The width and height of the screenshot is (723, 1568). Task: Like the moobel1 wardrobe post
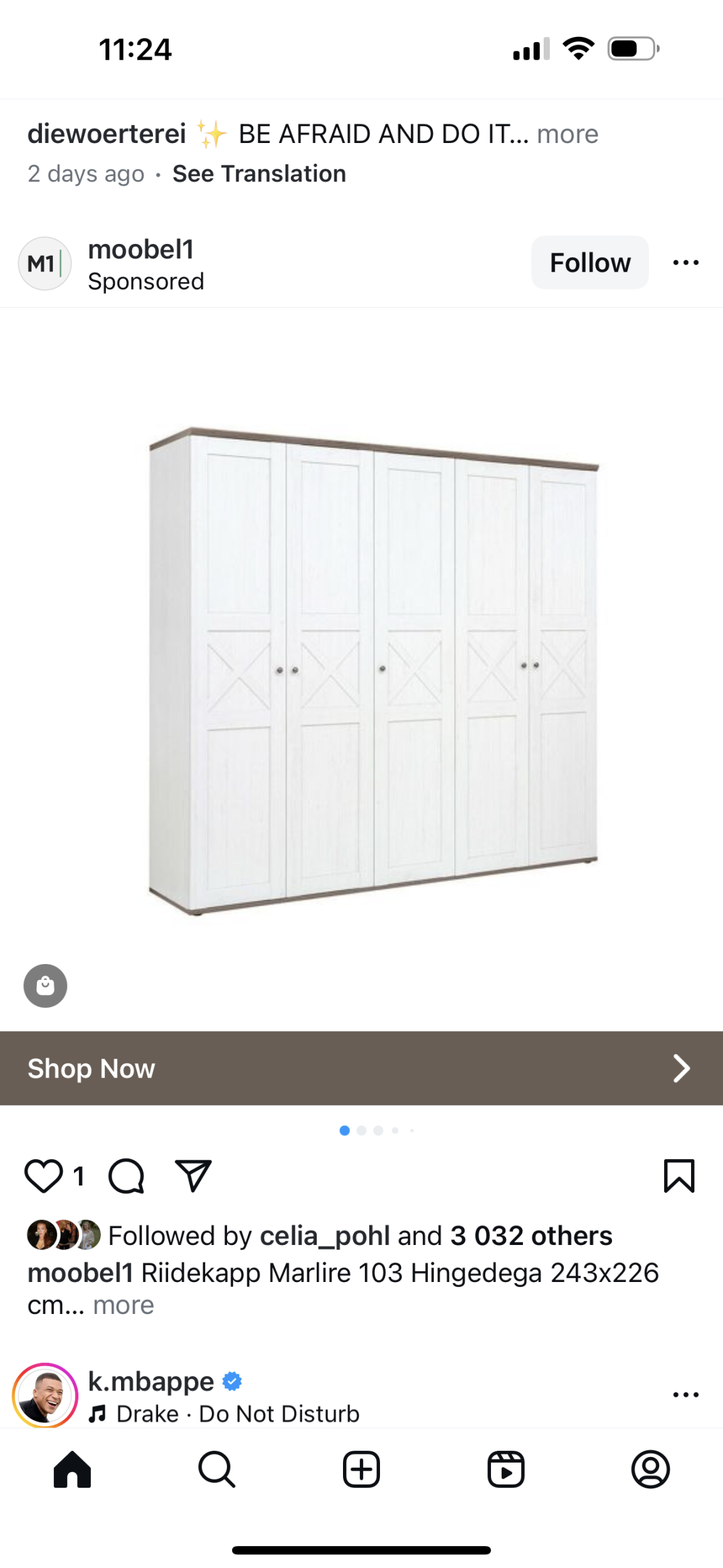coord(43,1175)
